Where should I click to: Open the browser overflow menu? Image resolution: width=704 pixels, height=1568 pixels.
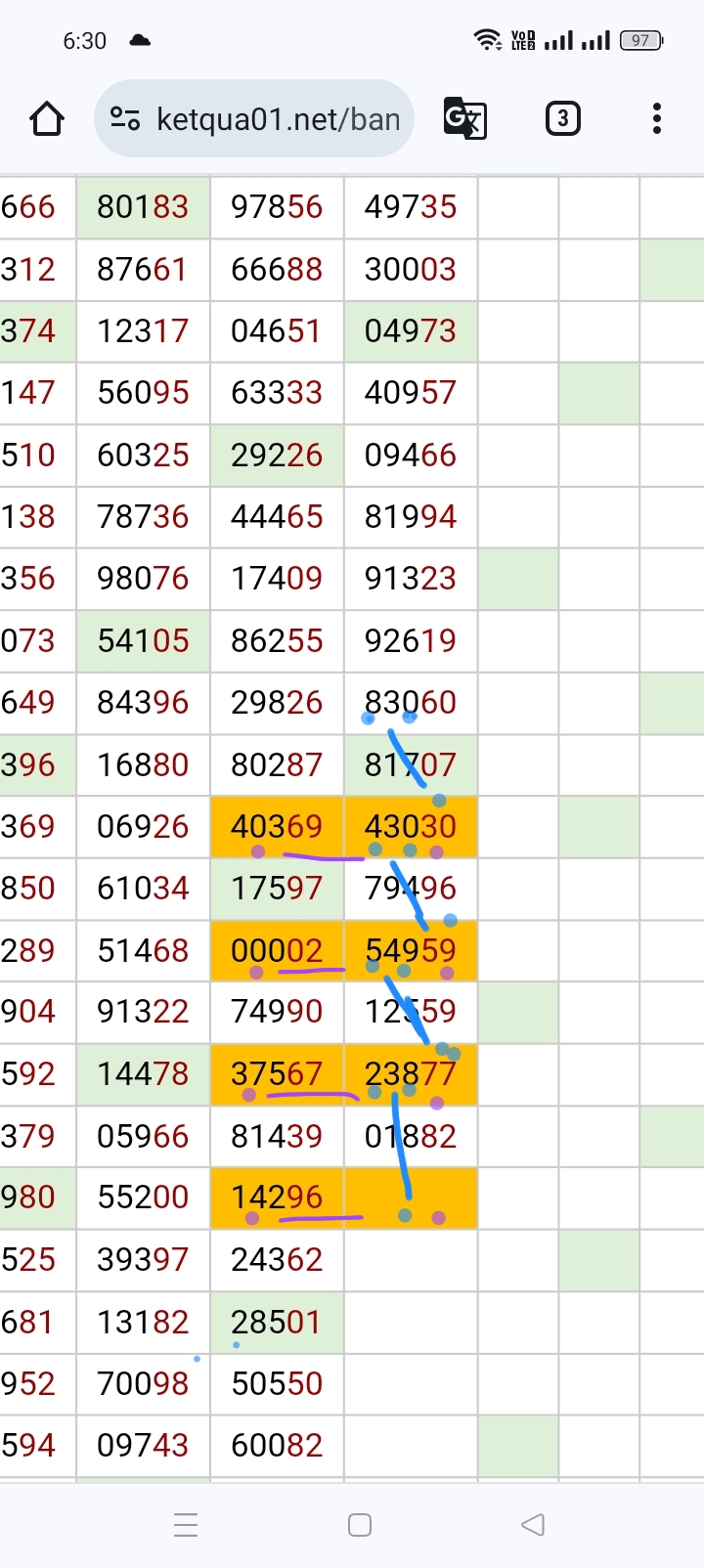(657, 119)
